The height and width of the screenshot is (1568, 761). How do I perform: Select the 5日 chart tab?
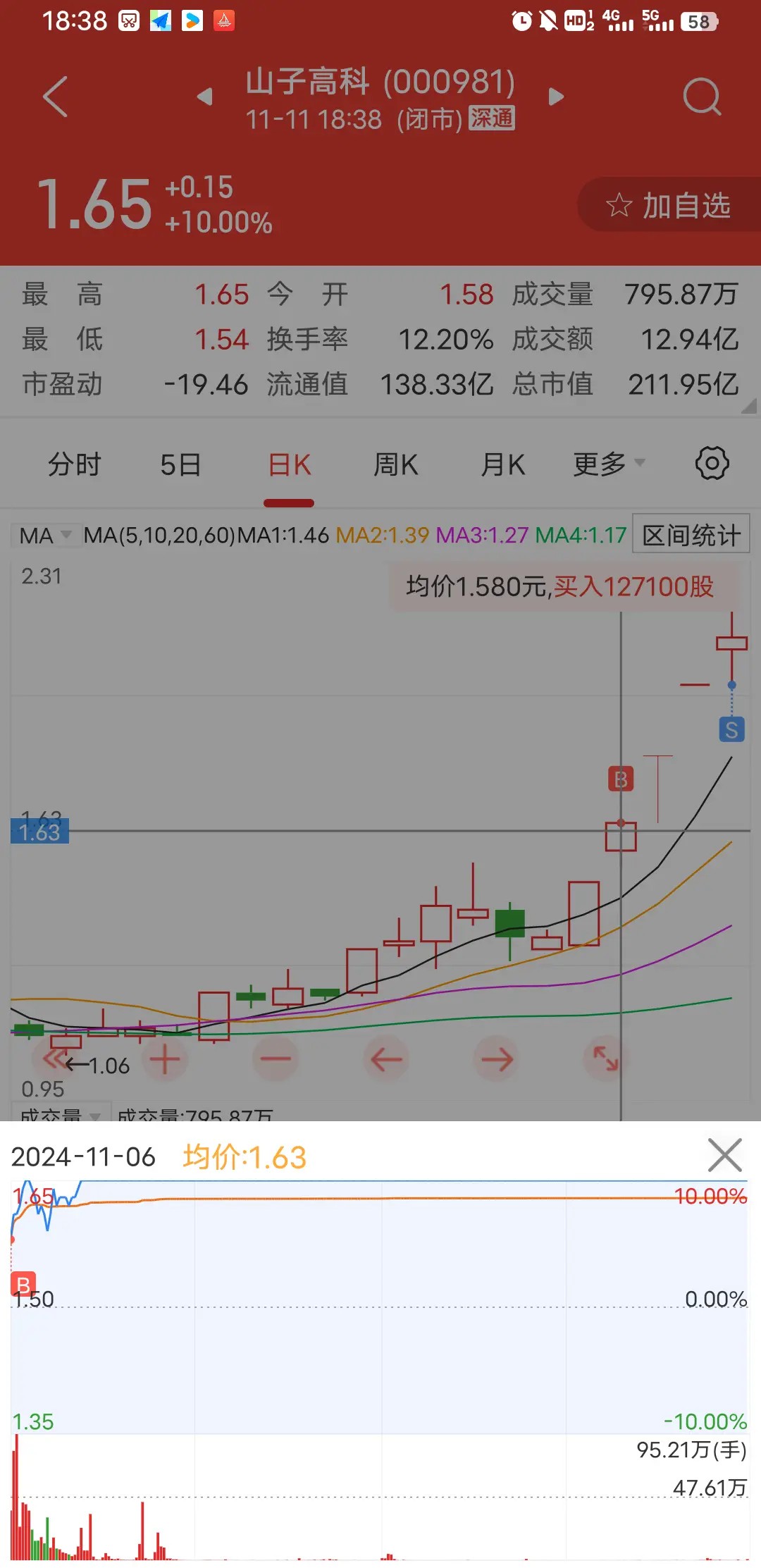coord(181,464)
